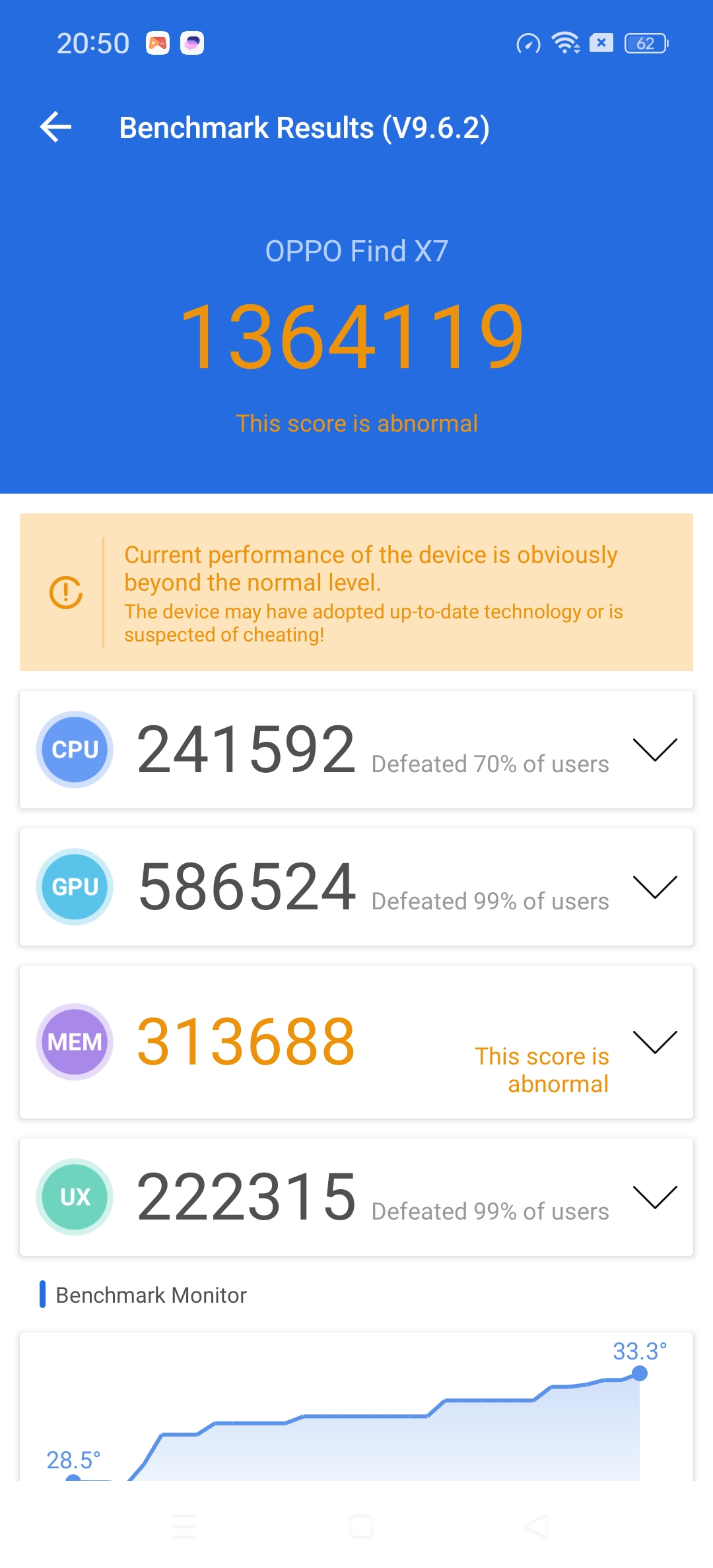Expand the GPU score breakdown

click(x=655, y=887)
